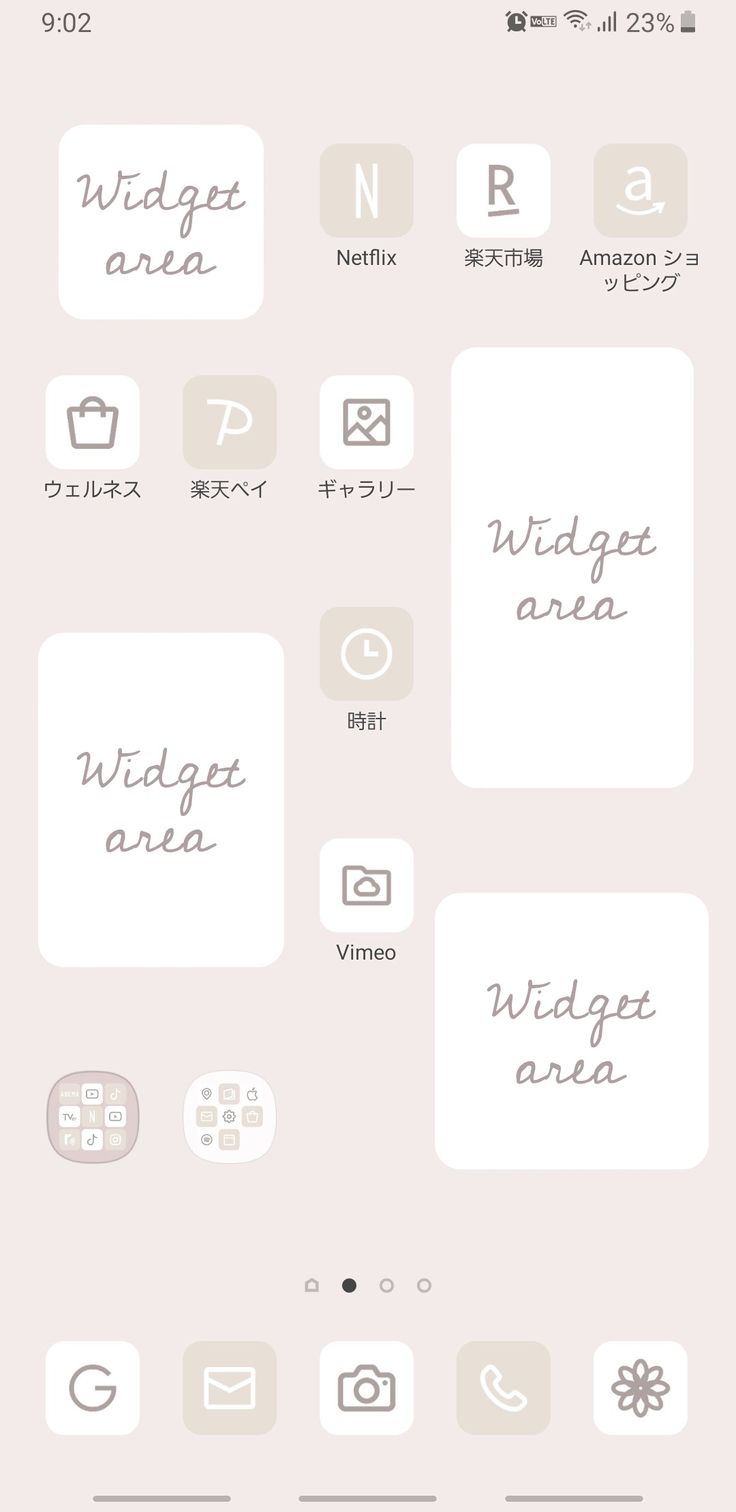Jump to the home page indicator
This screenshot has height=1512, width=736.
(311, 1286)
